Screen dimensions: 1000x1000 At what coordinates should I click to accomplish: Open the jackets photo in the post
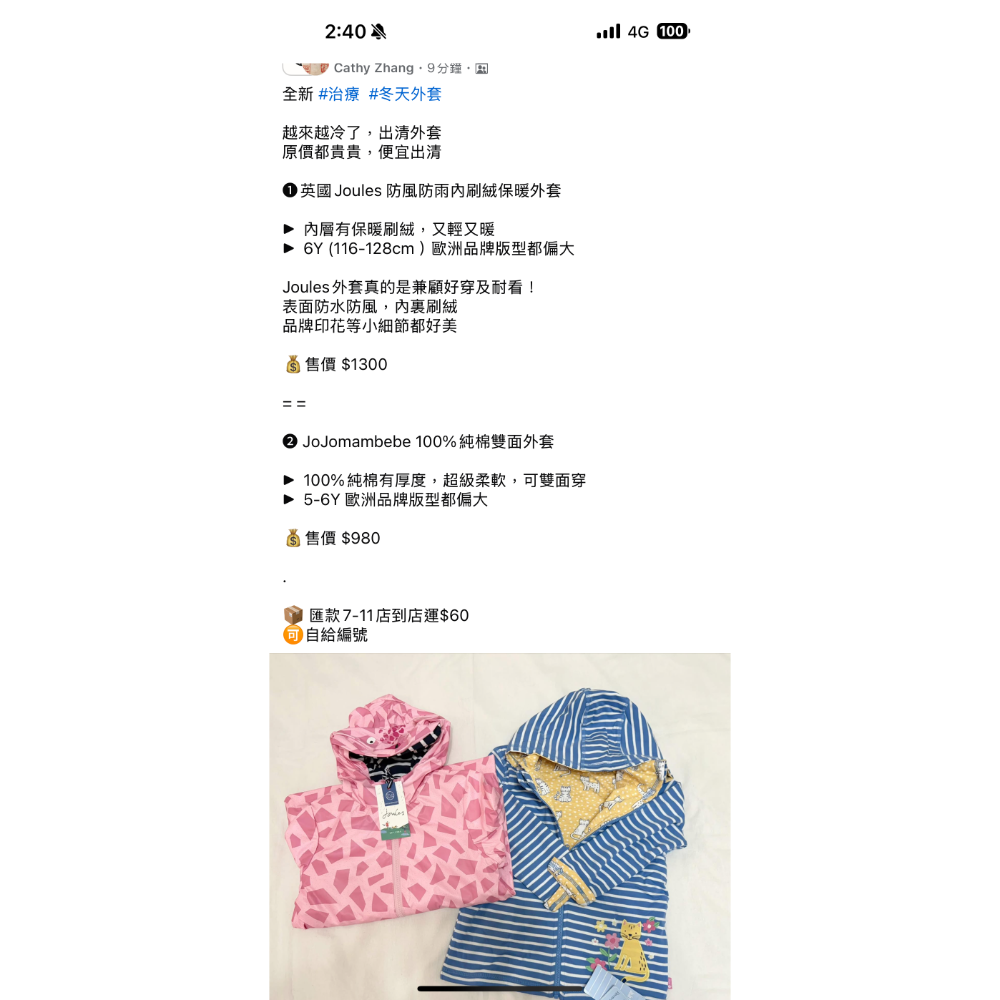500,825
